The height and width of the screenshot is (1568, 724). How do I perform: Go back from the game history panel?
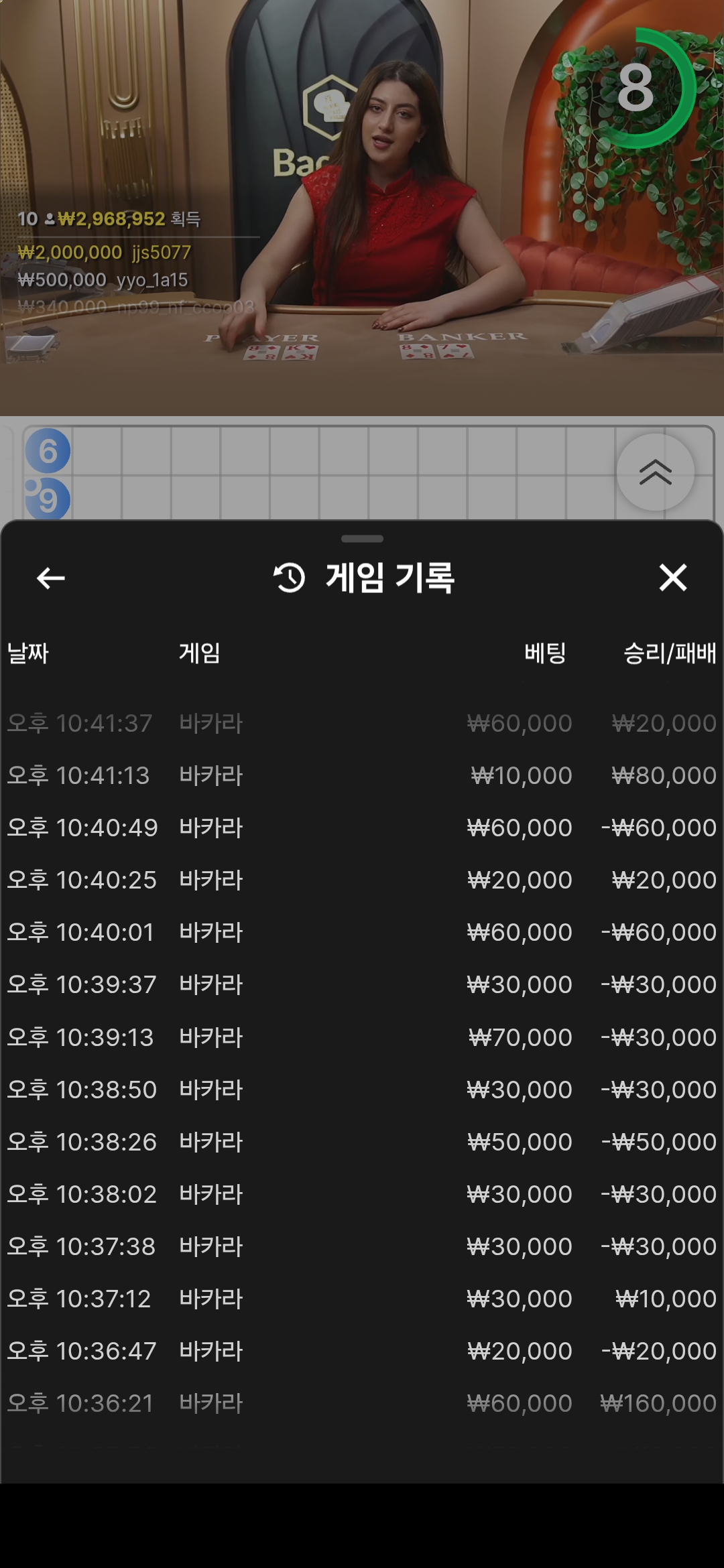(x=51, y=578)
